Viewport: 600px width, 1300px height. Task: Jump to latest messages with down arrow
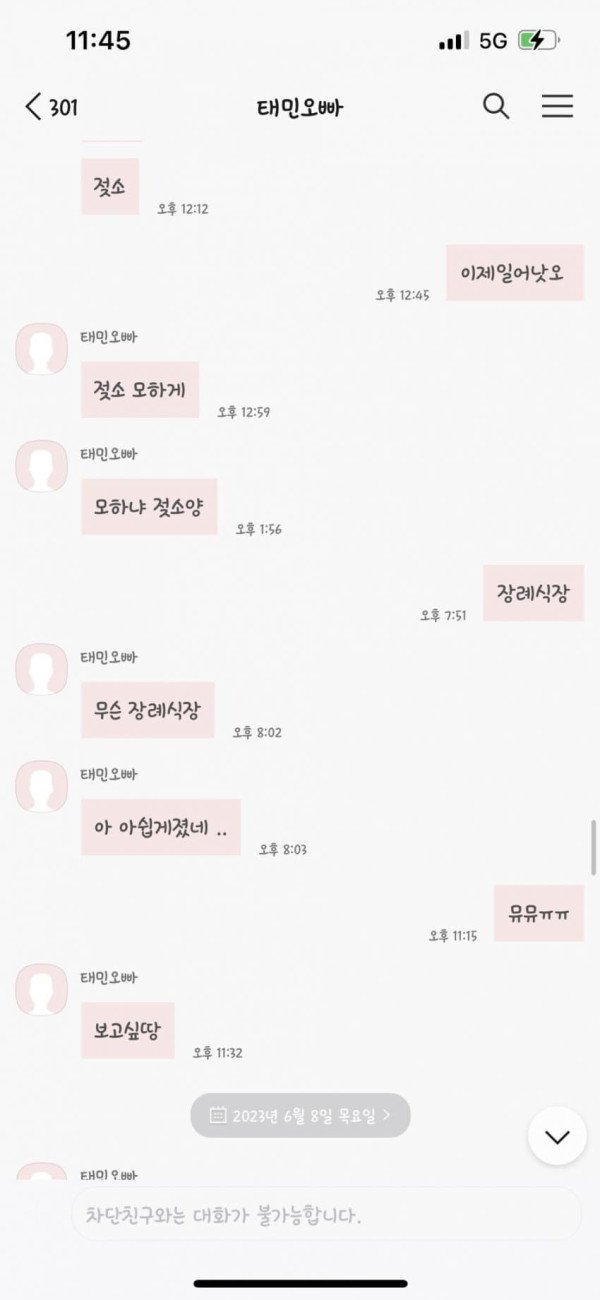[557, 1136]
